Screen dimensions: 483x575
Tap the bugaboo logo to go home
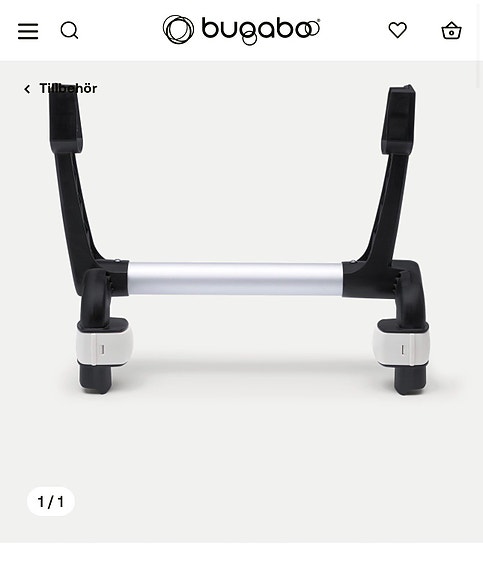coord(241,30)
